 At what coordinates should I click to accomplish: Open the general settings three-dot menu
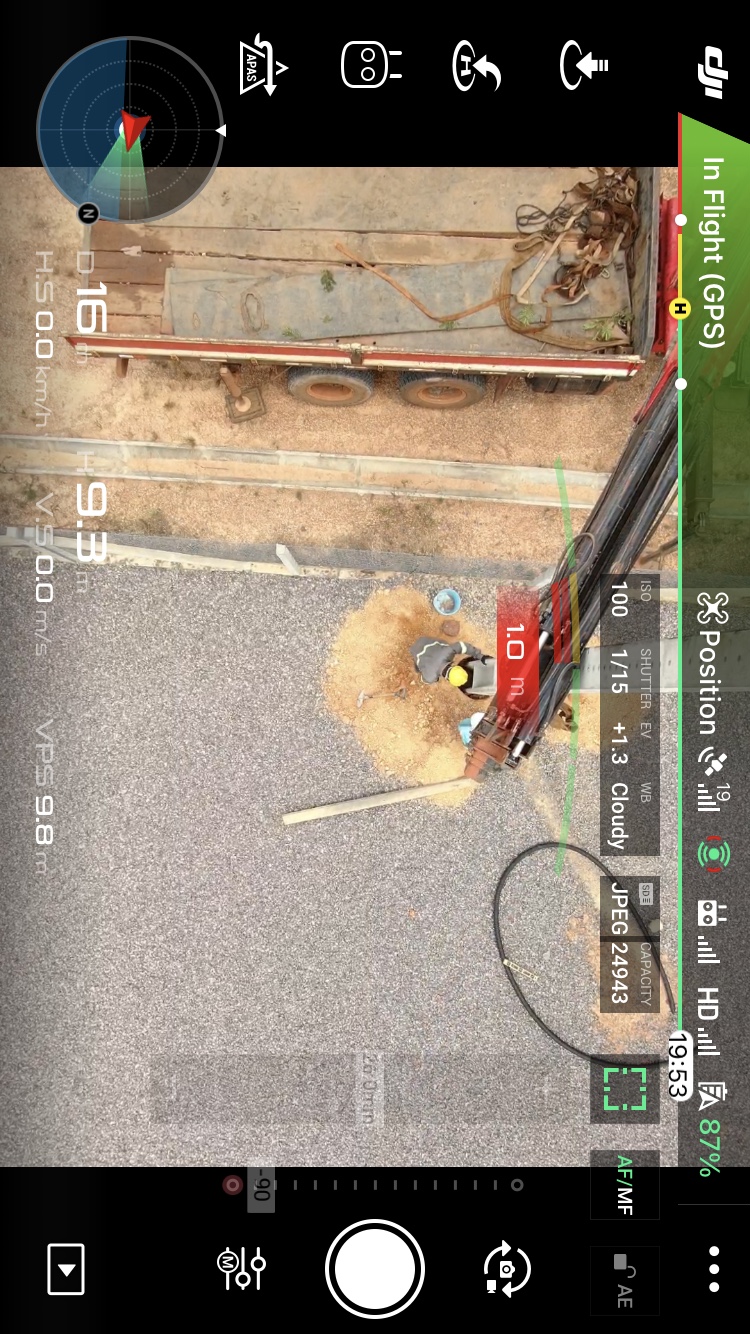(713, 1269)
